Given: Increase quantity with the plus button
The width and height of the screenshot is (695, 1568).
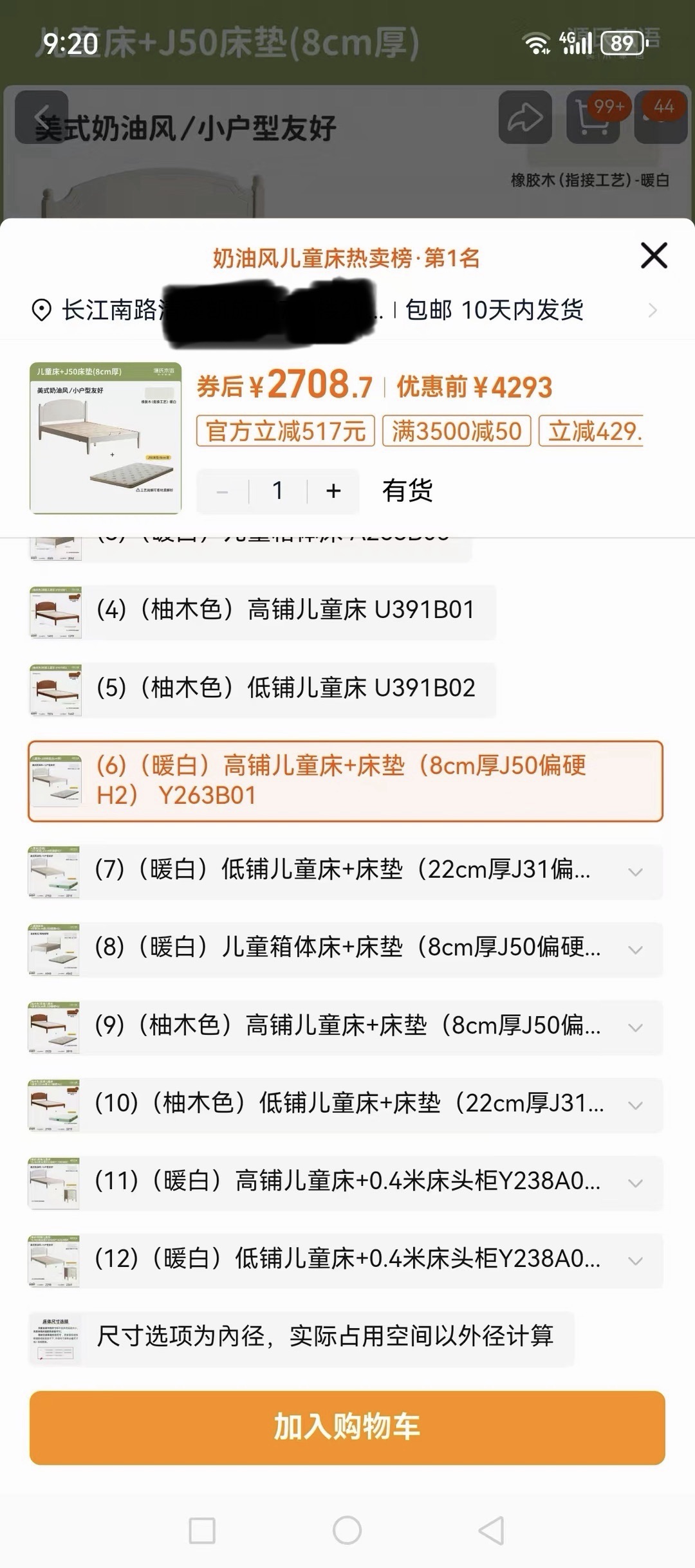Looking at the screenshot, I should pos(333,491).
